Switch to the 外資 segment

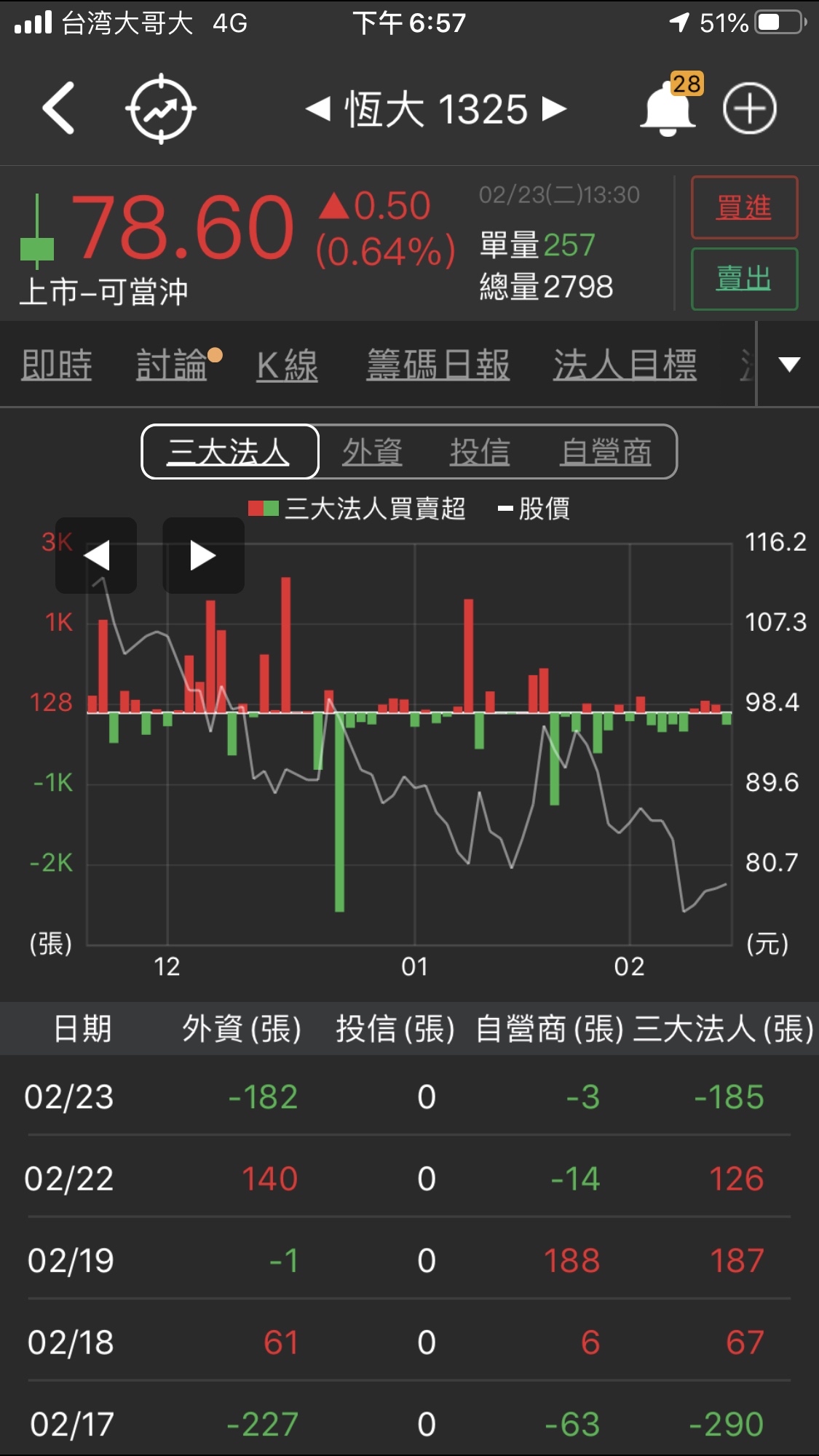373,452
